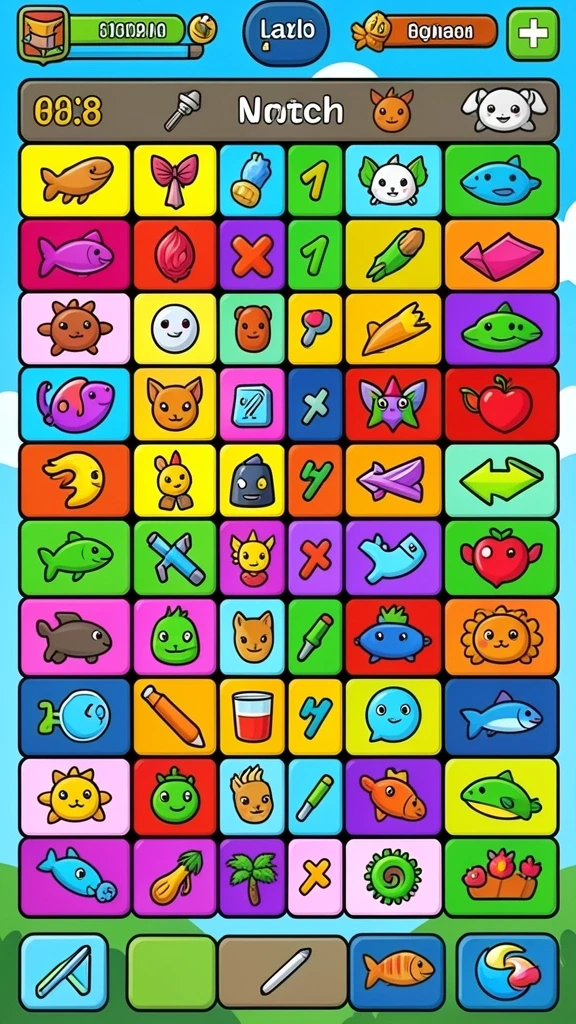Screen dimensions: 576x1024
Task: Tap the white ghost face tile
Action: pos(174,328)
